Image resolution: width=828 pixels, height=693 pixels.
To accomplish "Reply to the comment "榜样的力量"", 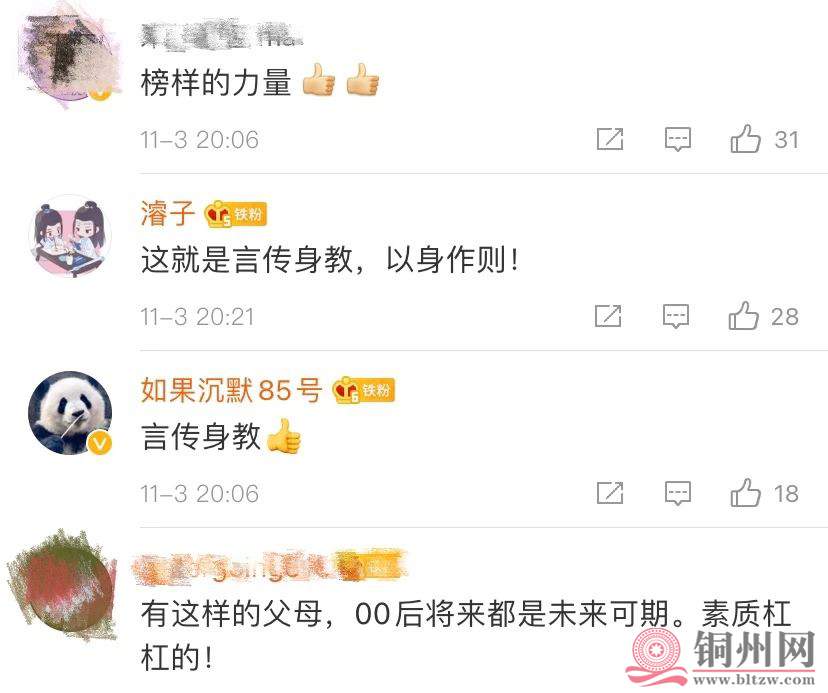I will pos(678,139).
